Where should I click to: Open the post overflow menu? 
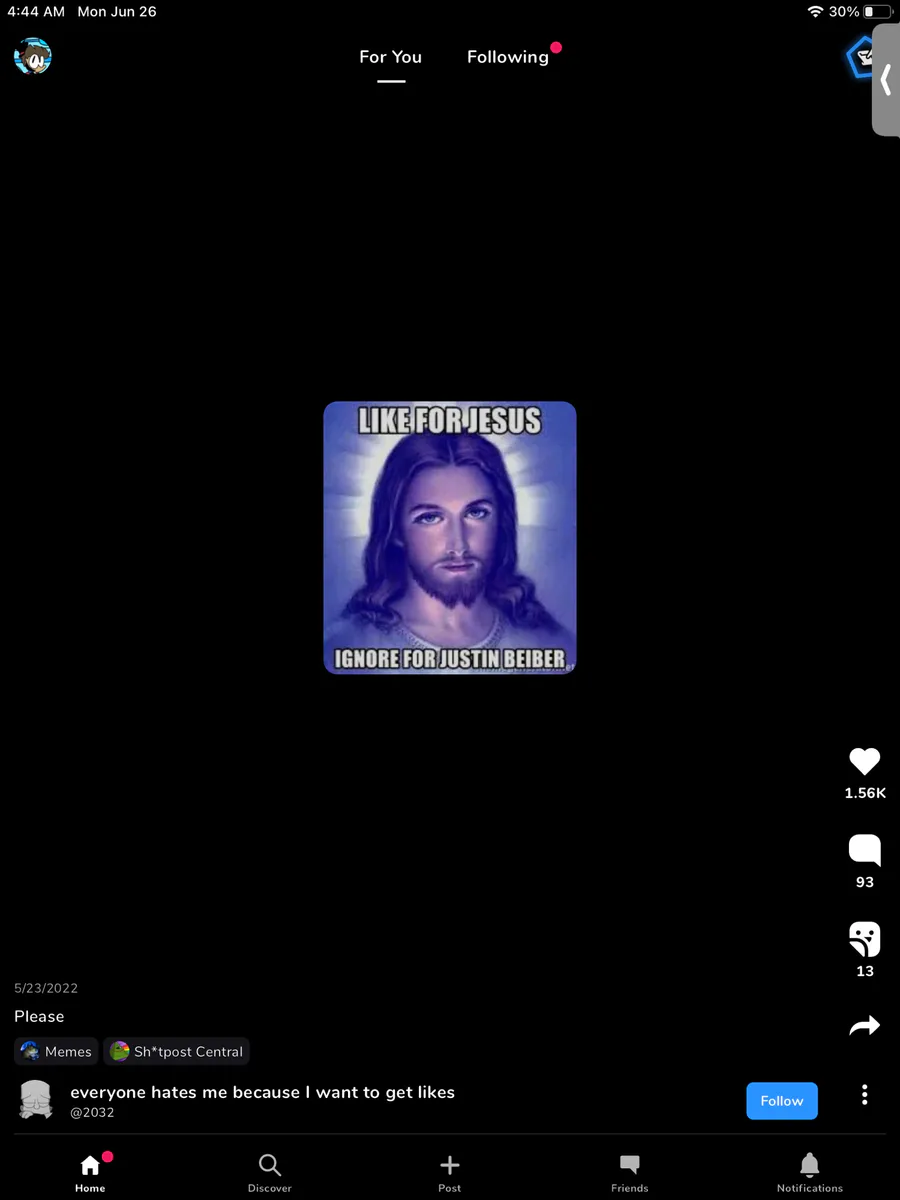click(x=864, y=1095)
